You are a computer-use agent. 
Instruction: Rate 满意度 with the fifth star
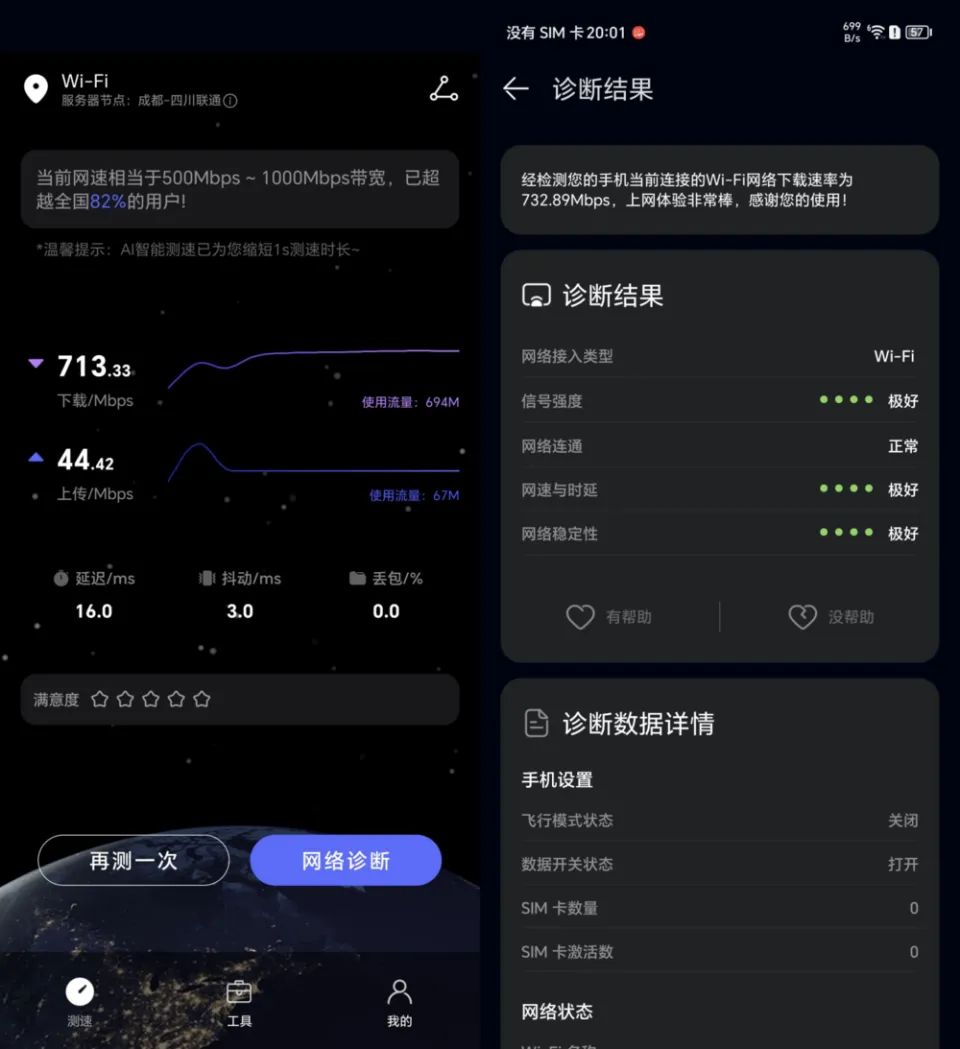coord(202,699)
